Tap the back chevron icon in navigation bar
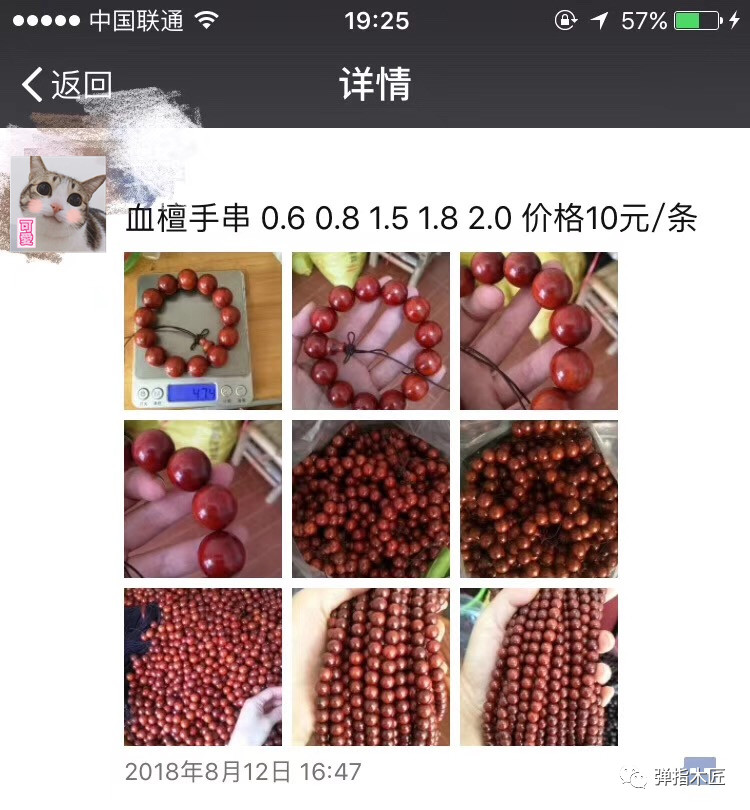750x810 pixels. [32, 85]
